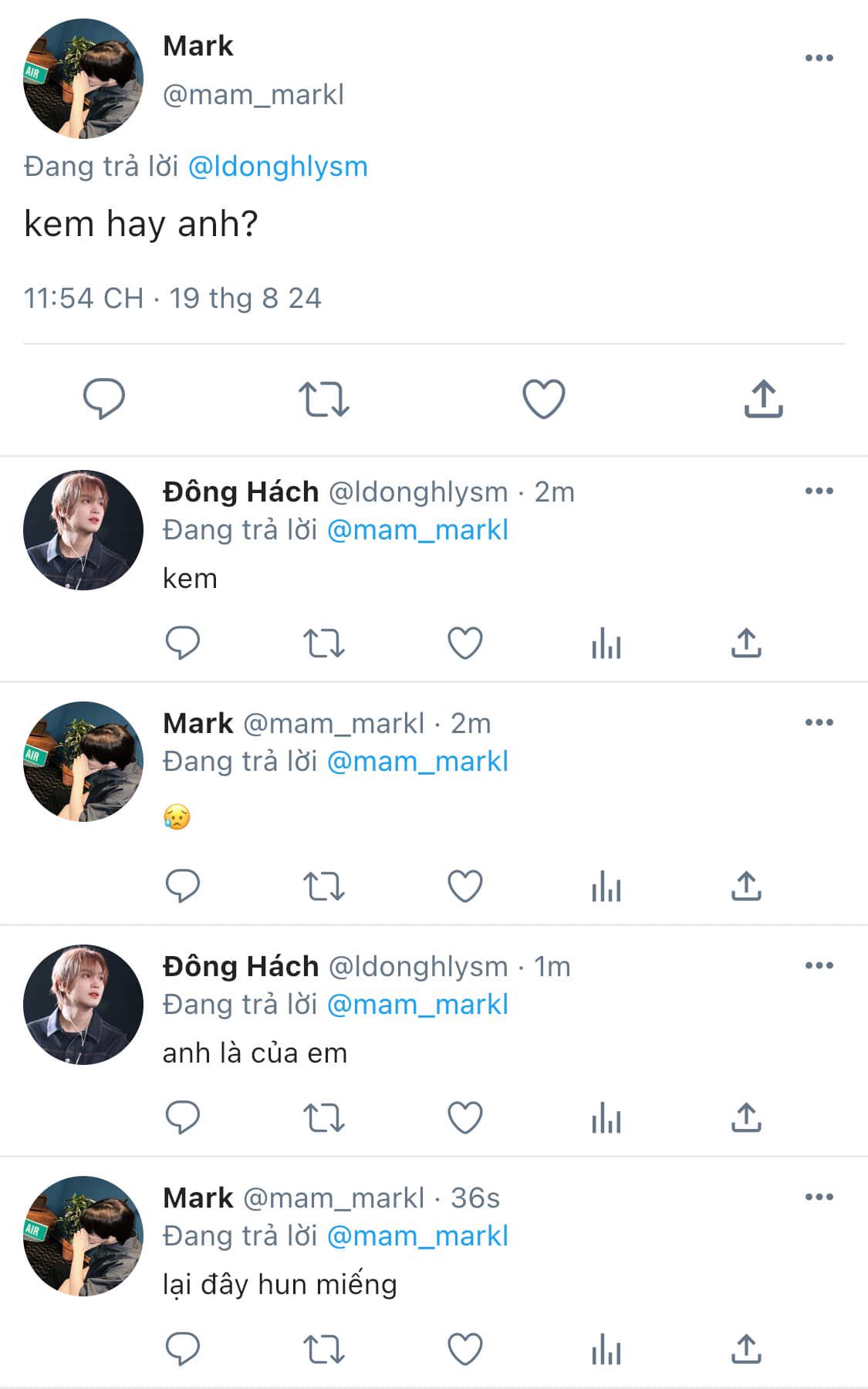Share Mark's crying emoji reply
This screenshot has width=868, height=1389.
click(746, 886)
